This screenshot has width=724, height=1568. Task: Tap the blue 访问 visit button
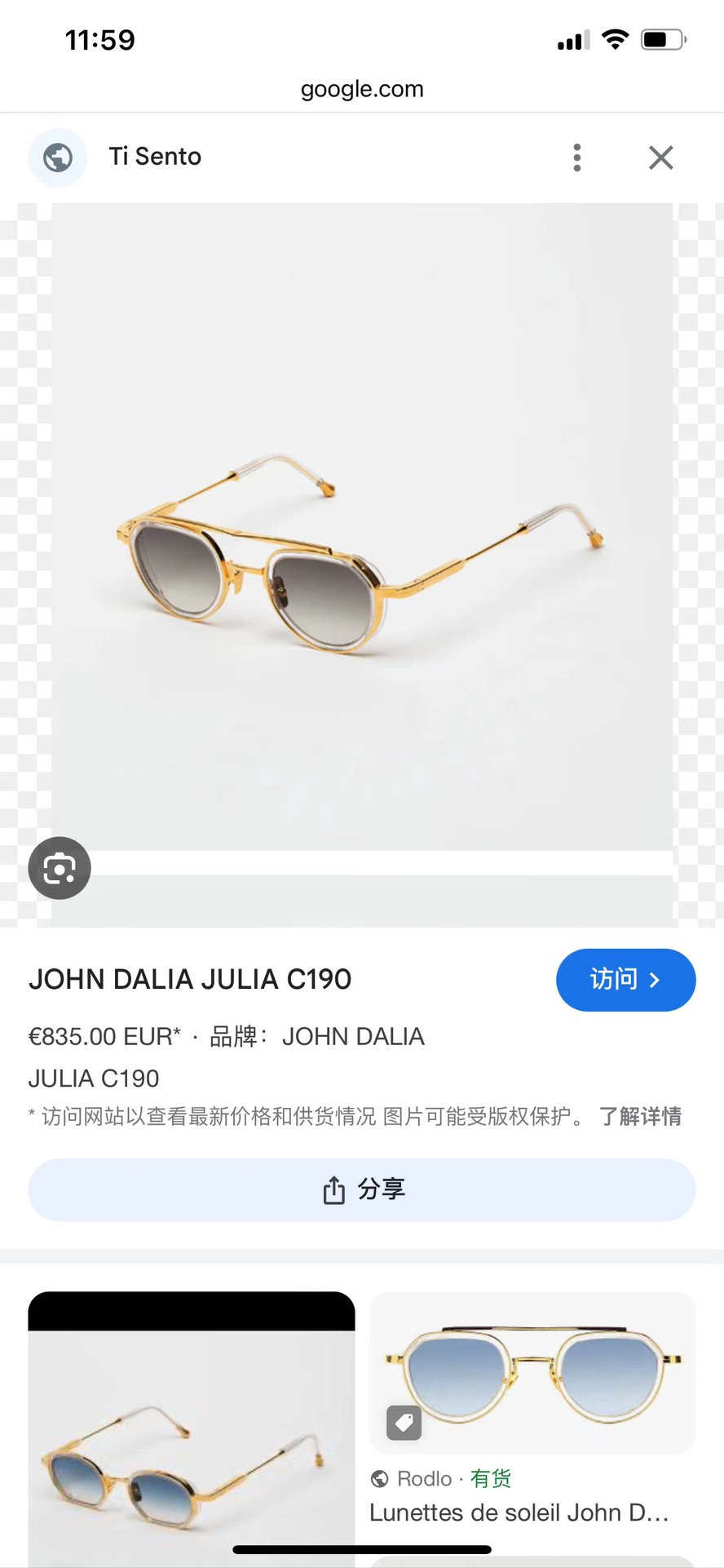[625, 980]
